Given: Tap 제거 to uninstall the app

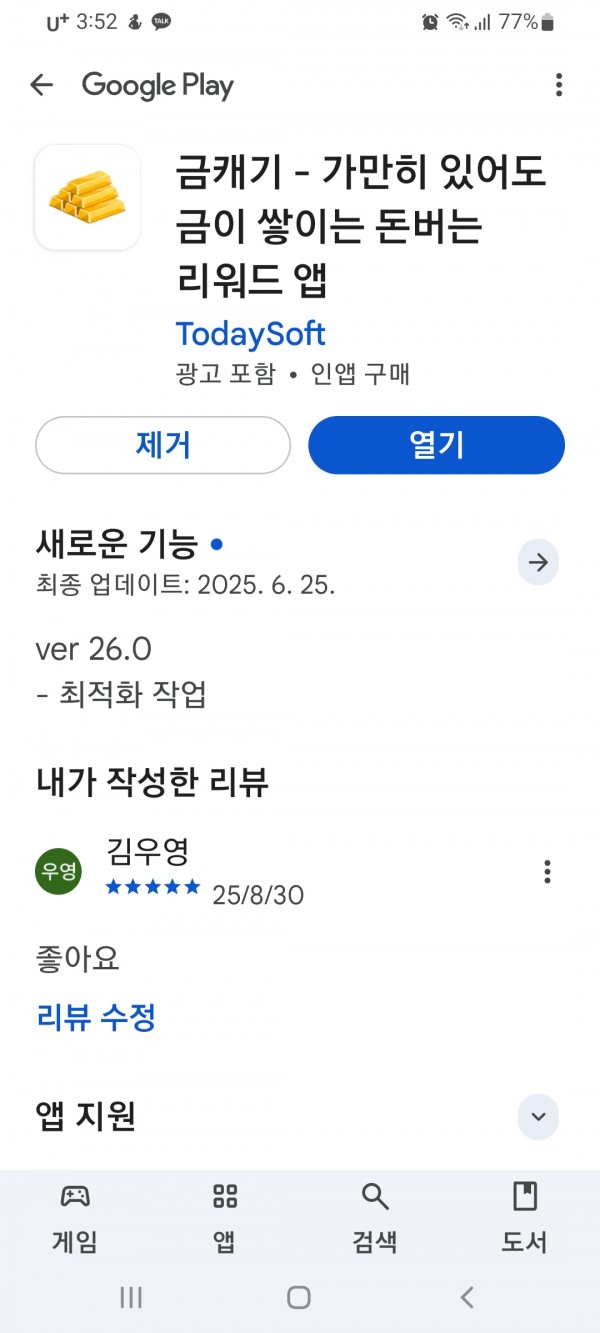Looking at the screenshot, I should (x=163, y=445).
